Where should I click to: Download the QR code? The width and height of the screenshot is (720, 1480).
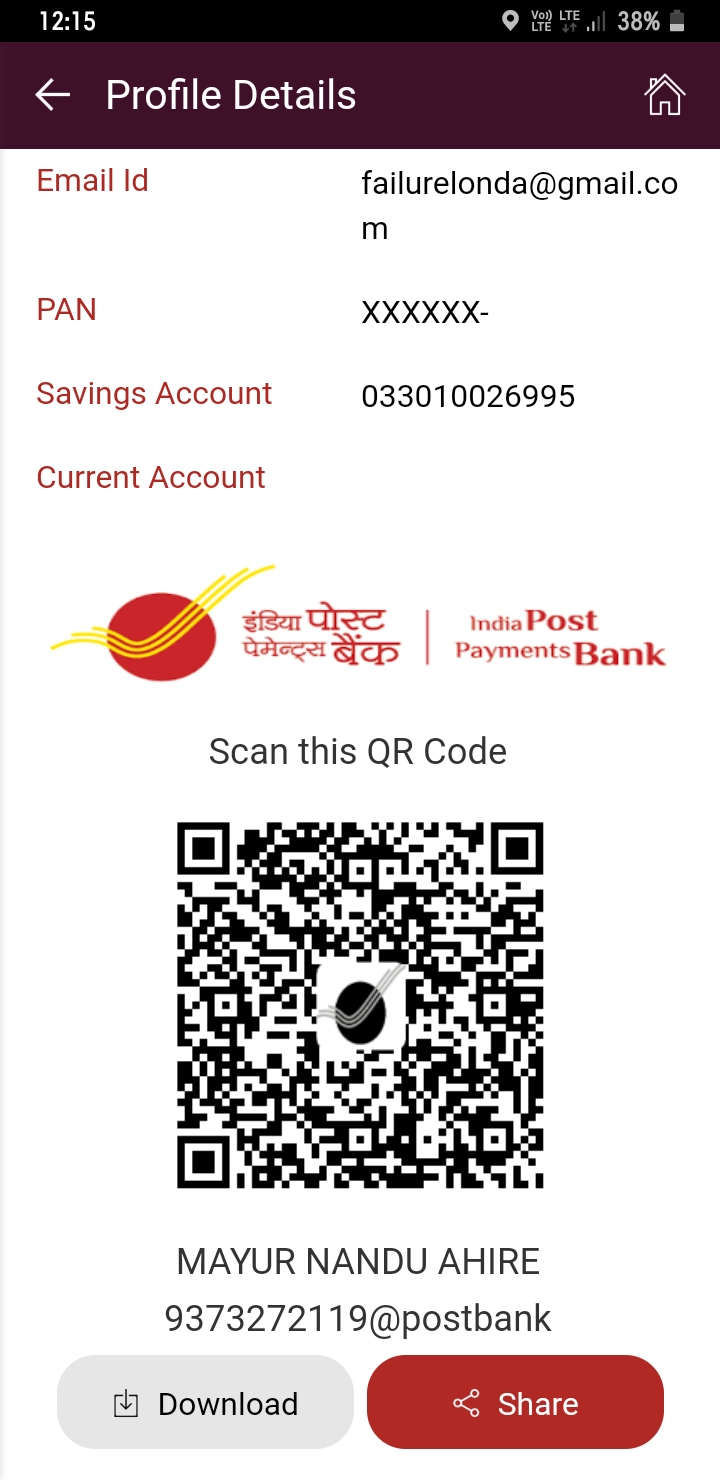pos(205,1402)
